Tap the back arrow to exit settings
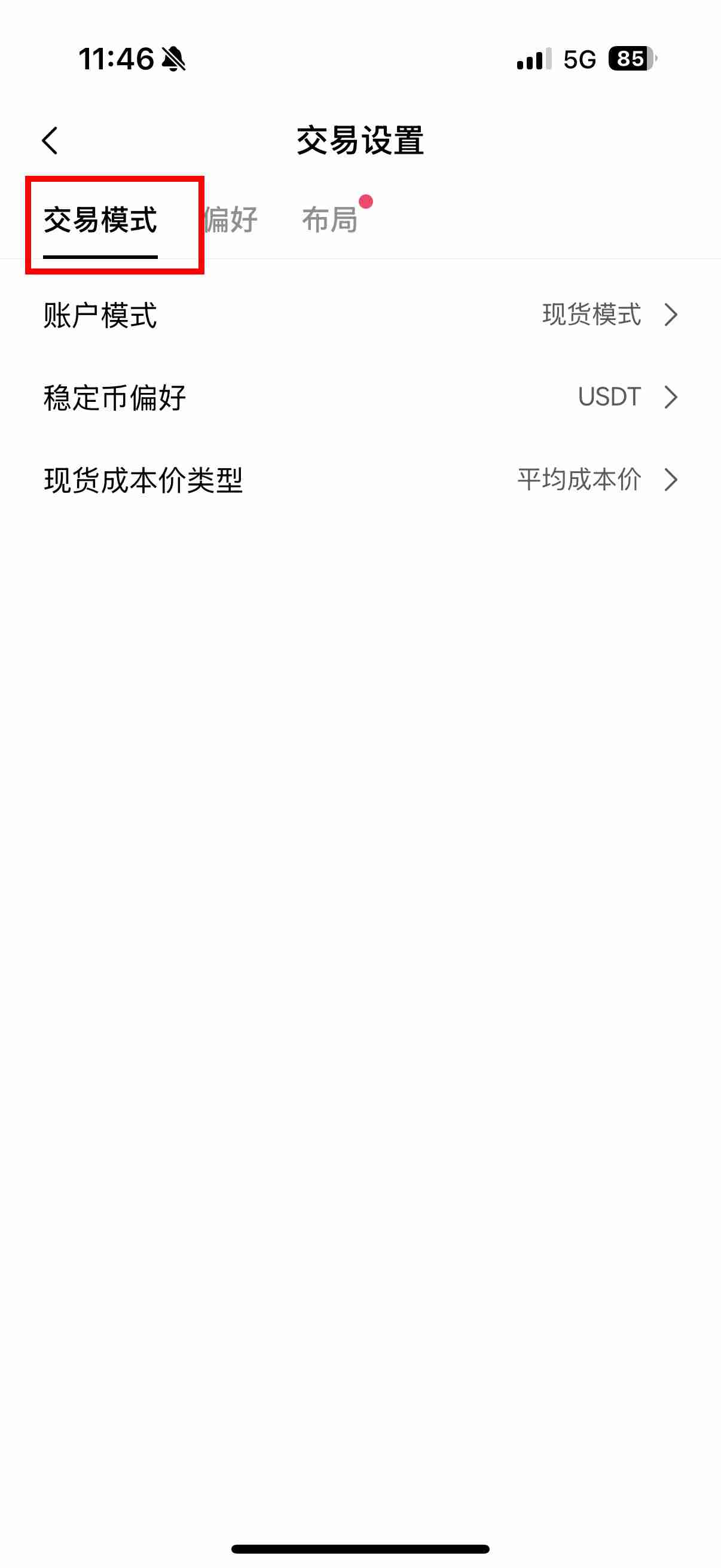This screenshot has width=721, height=1568. [50, 140]
